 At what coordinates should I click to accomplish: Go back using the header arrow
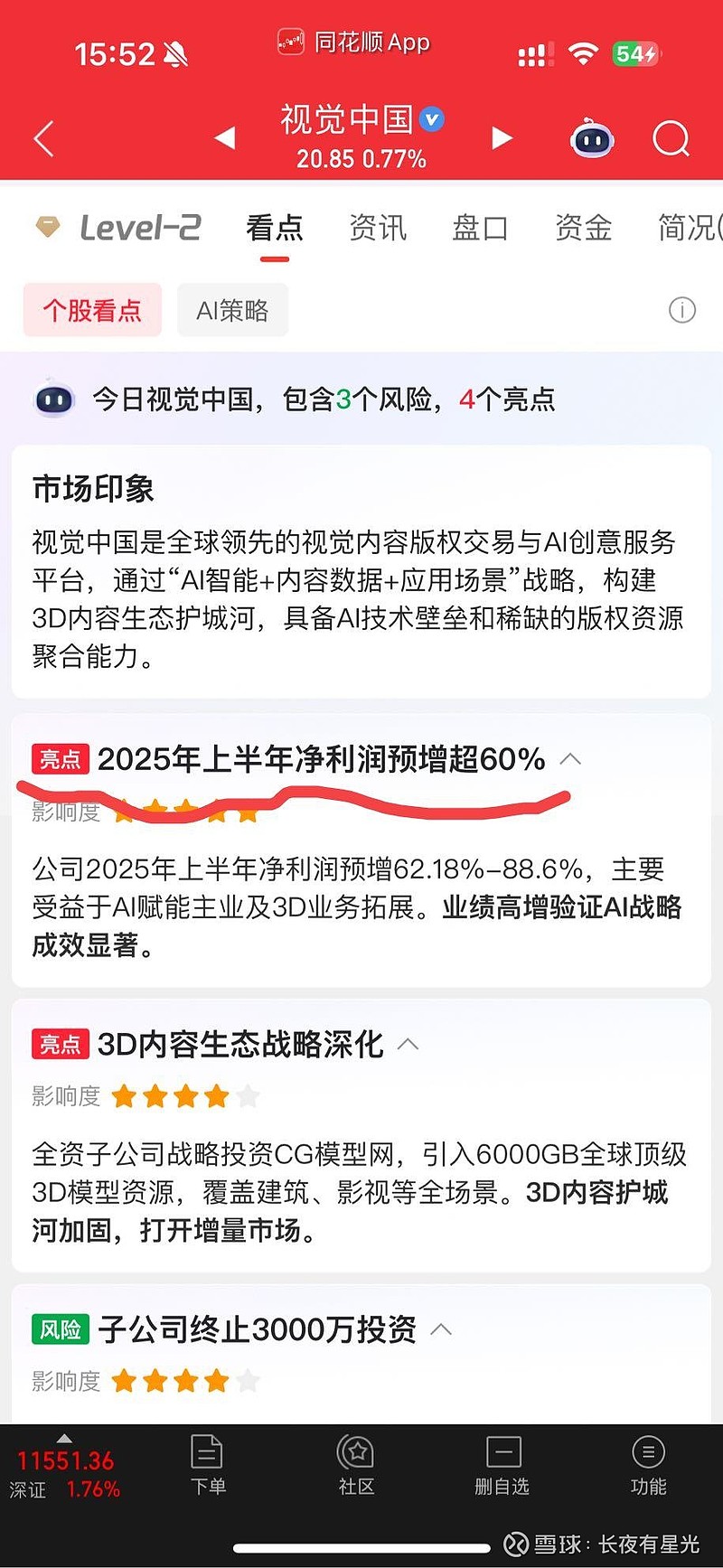[44, 140]
